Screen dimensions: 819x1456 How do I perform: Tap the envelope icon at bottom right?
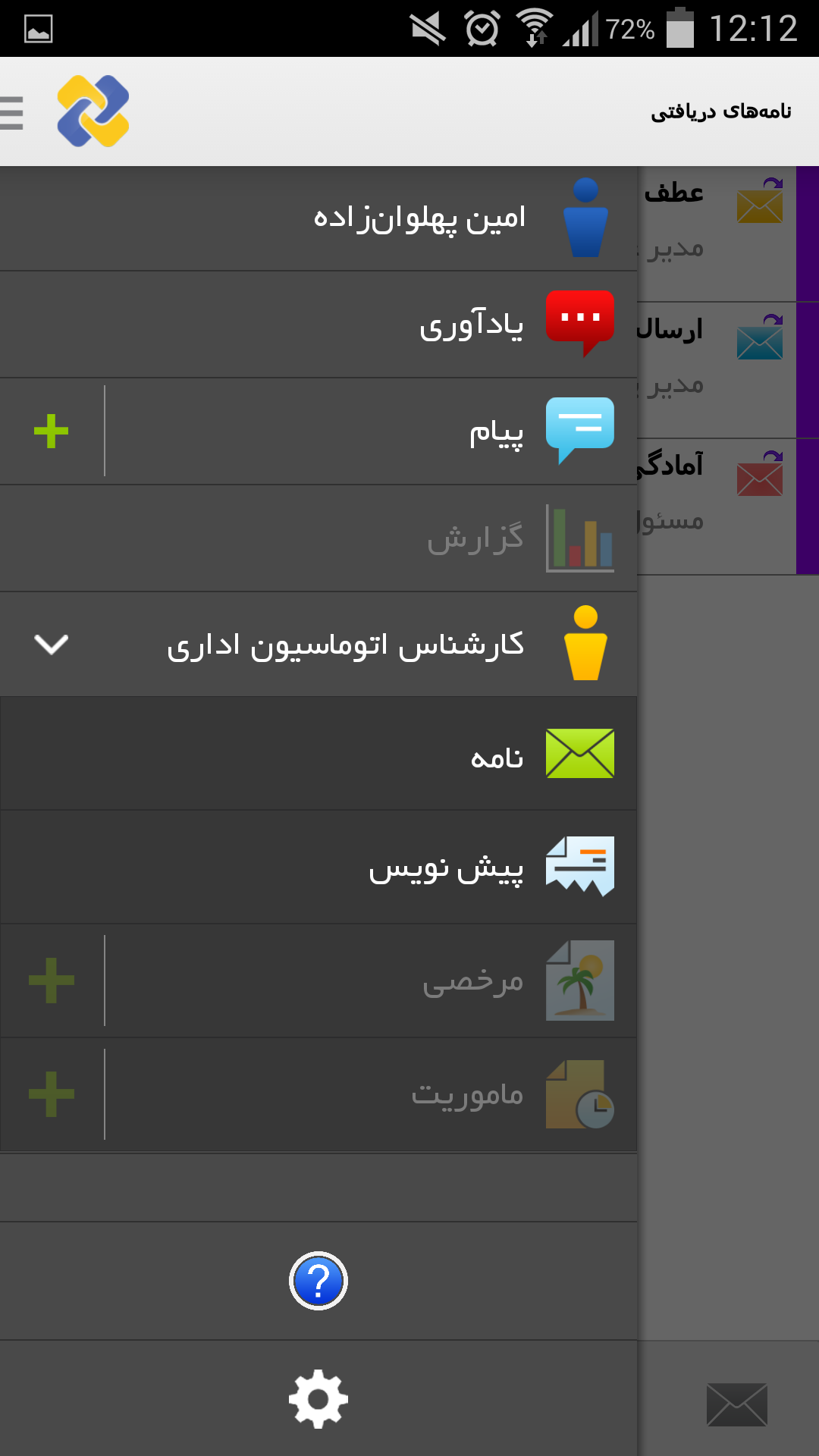tap(738, 1401)
